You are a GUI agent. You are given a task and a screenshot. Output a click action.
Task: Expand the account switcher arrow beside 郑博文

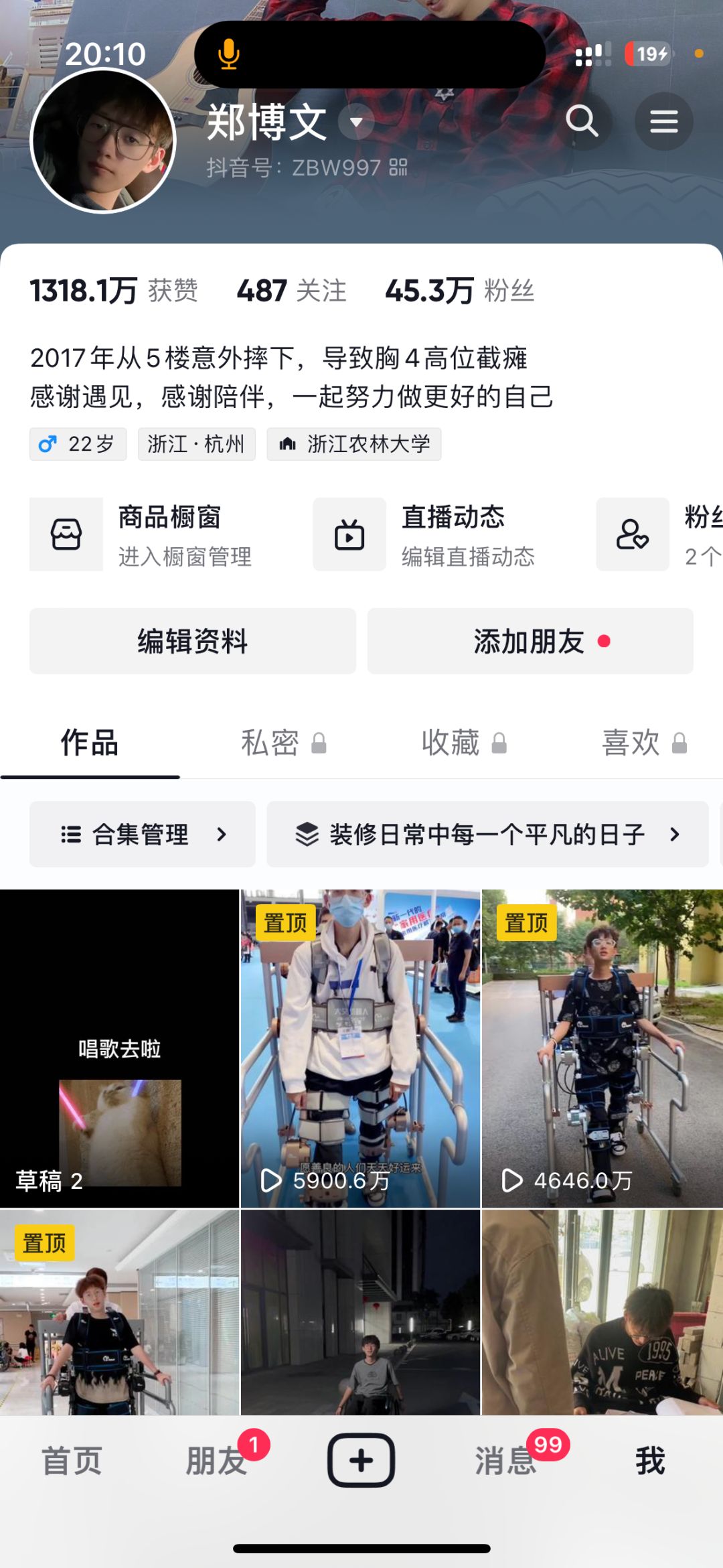(x=356, y=122)
